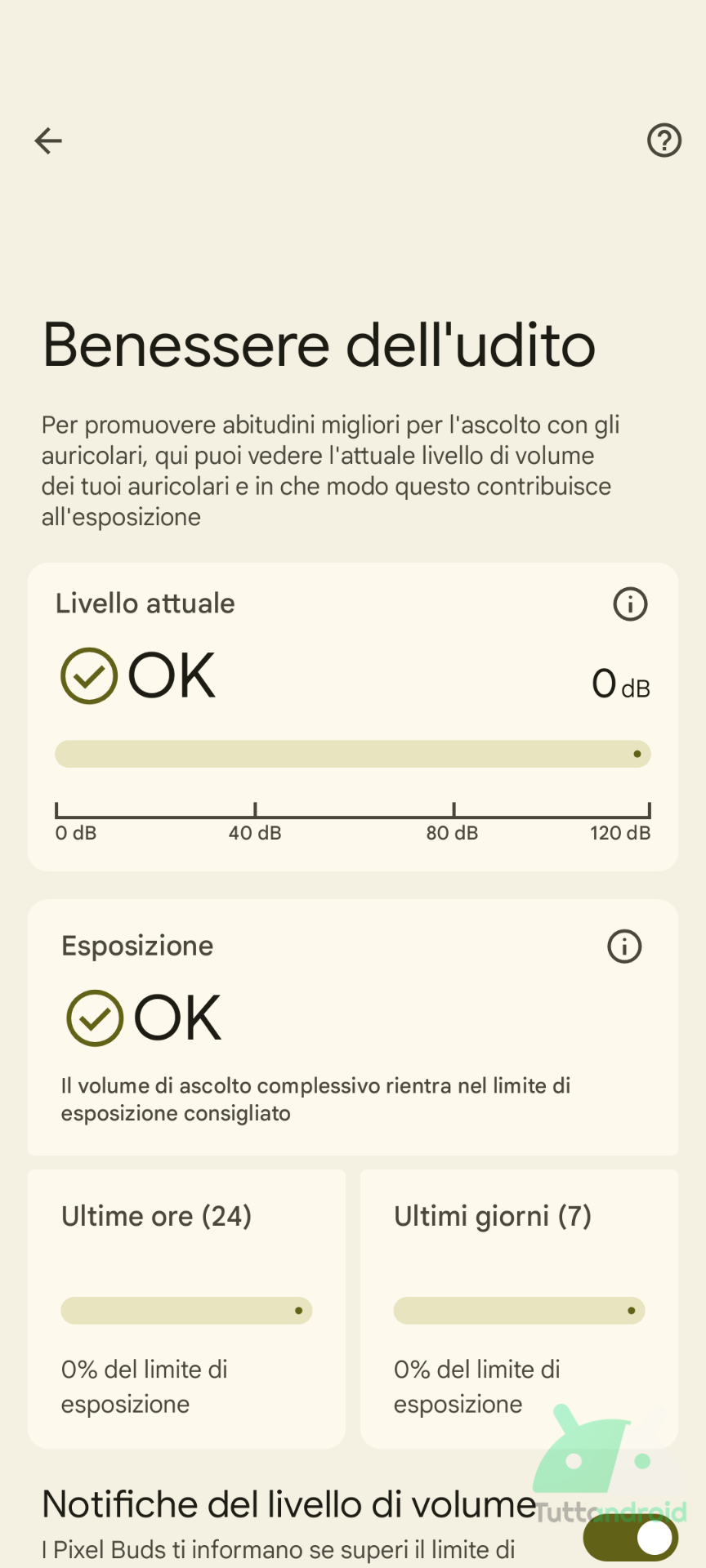Show info about Esposizione
706x1568 pixels.
click(624, 947)
